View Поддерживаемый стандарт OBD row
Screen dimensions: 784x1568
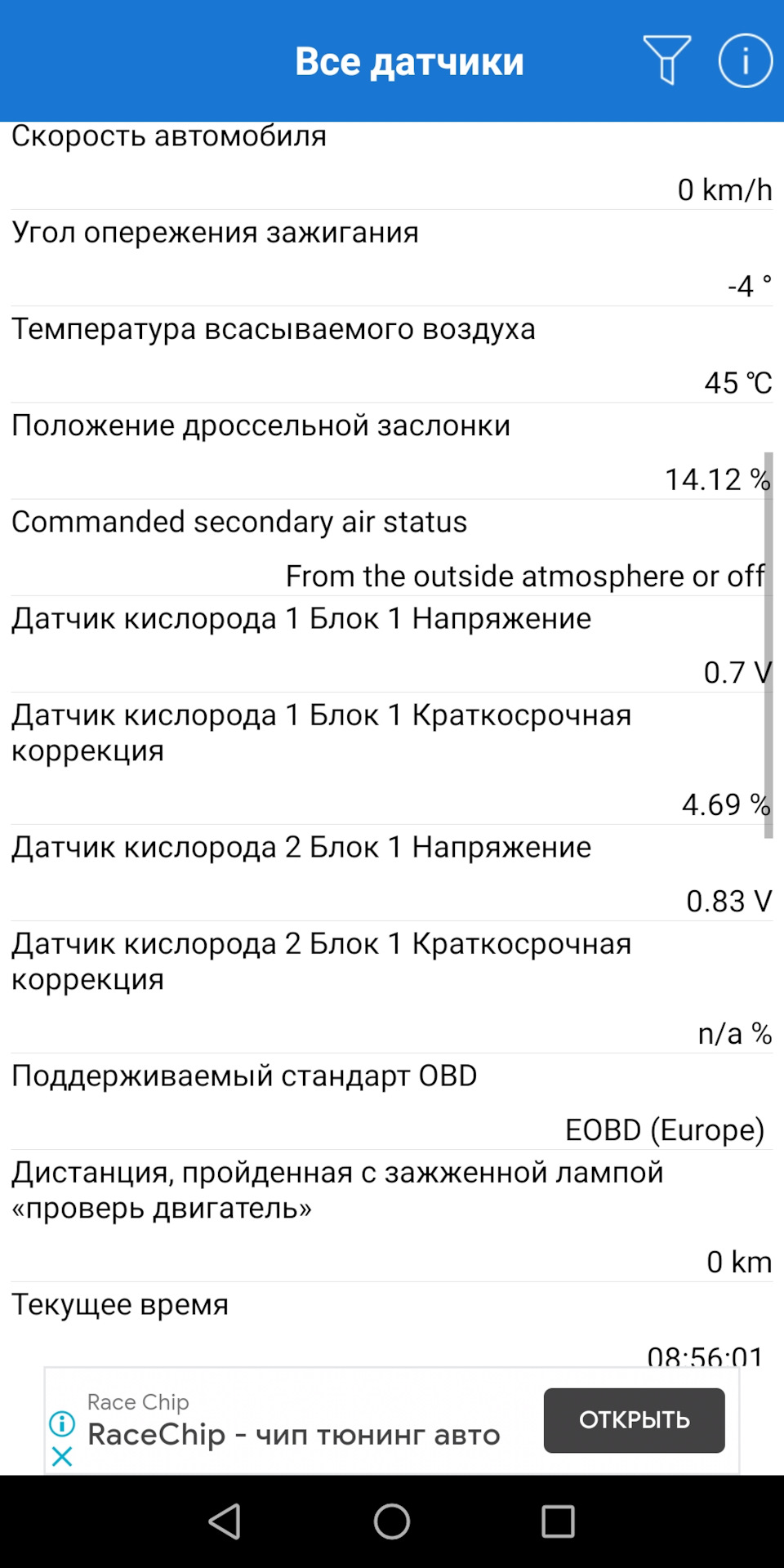[392, 1101]
